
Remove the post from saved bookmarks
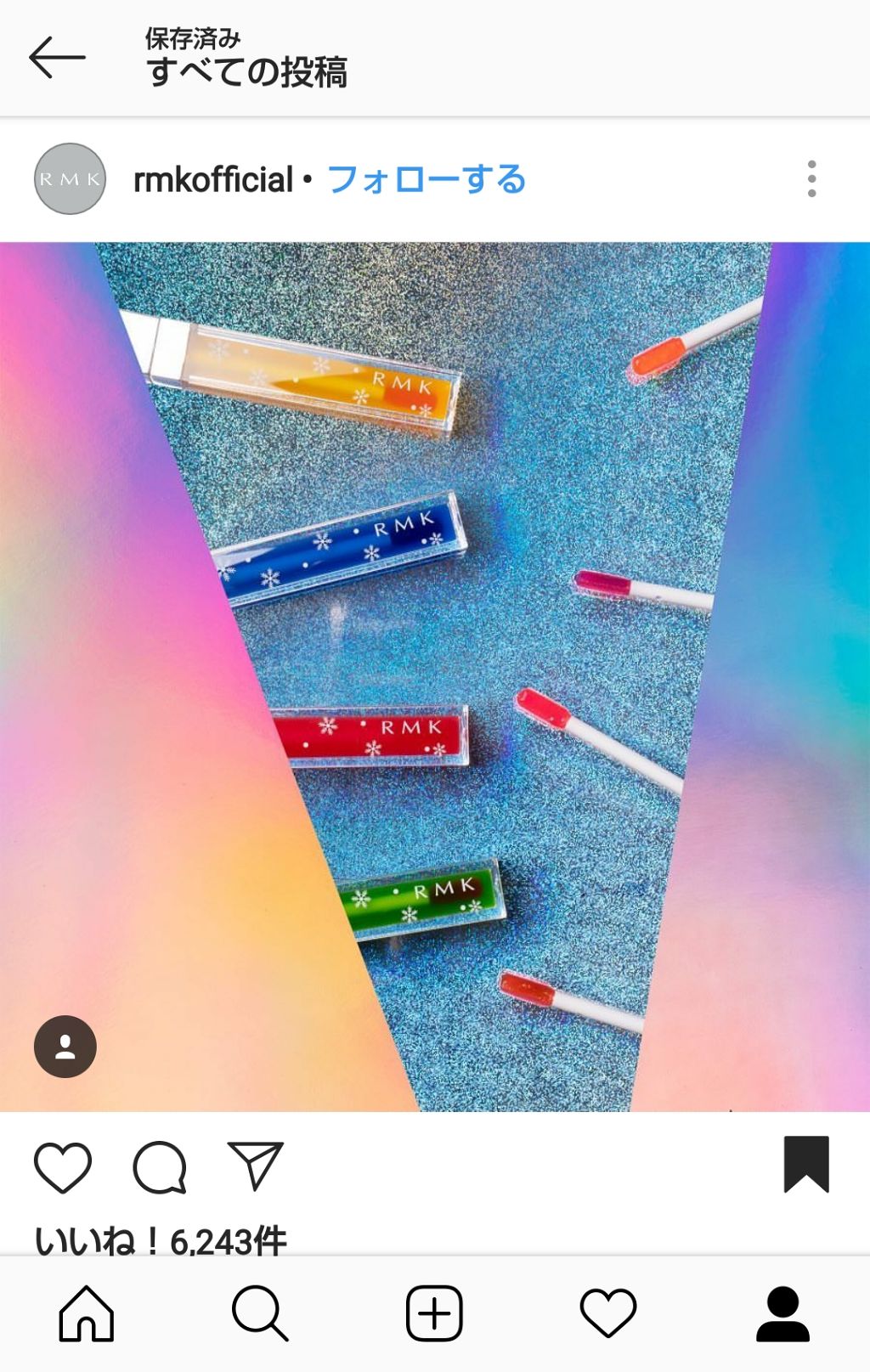click(x=805, y=1164)
